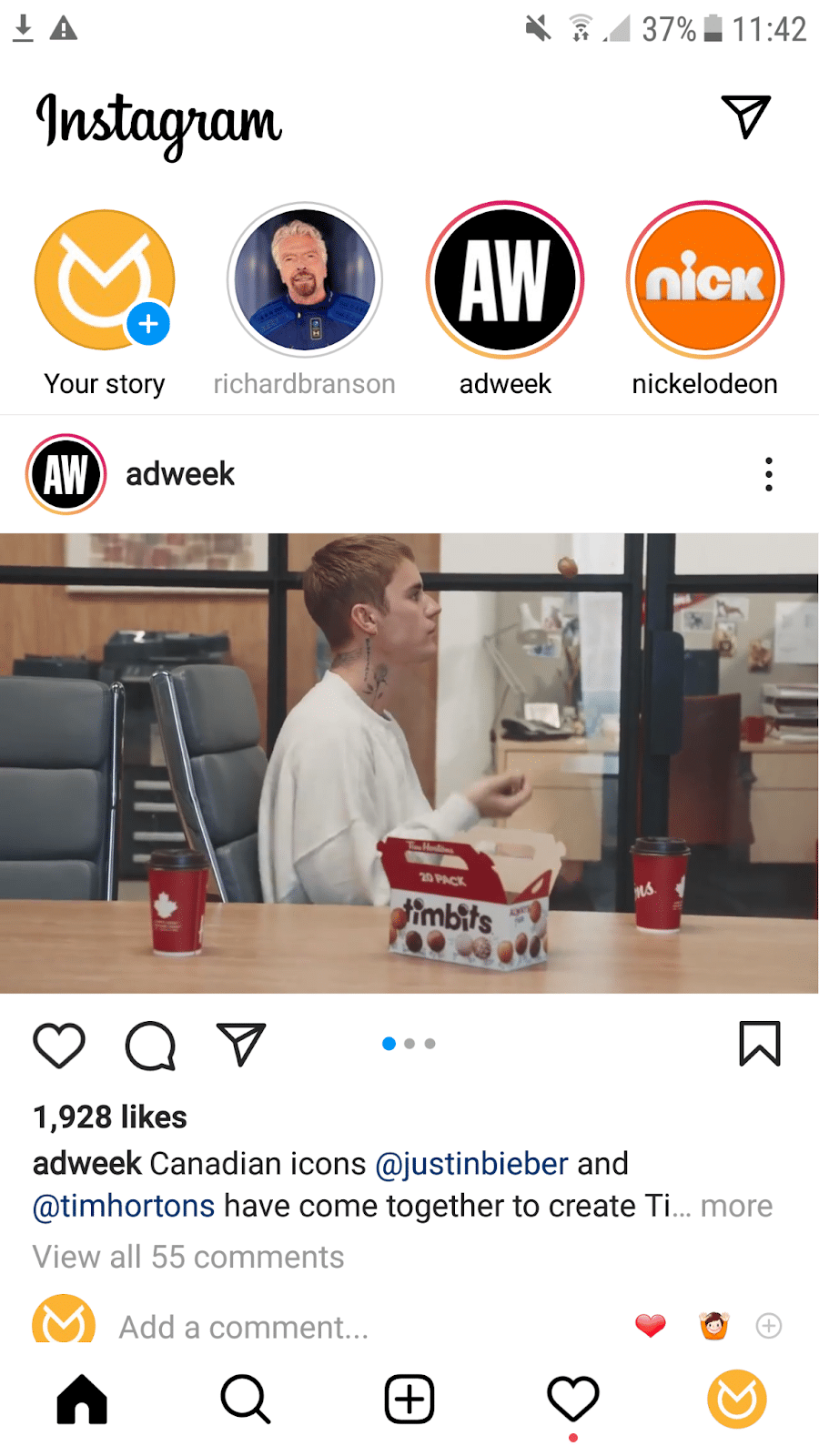Comment on the adweek post
Viewport: 819px width, 1456px height.
click(x=150, y=1045)
